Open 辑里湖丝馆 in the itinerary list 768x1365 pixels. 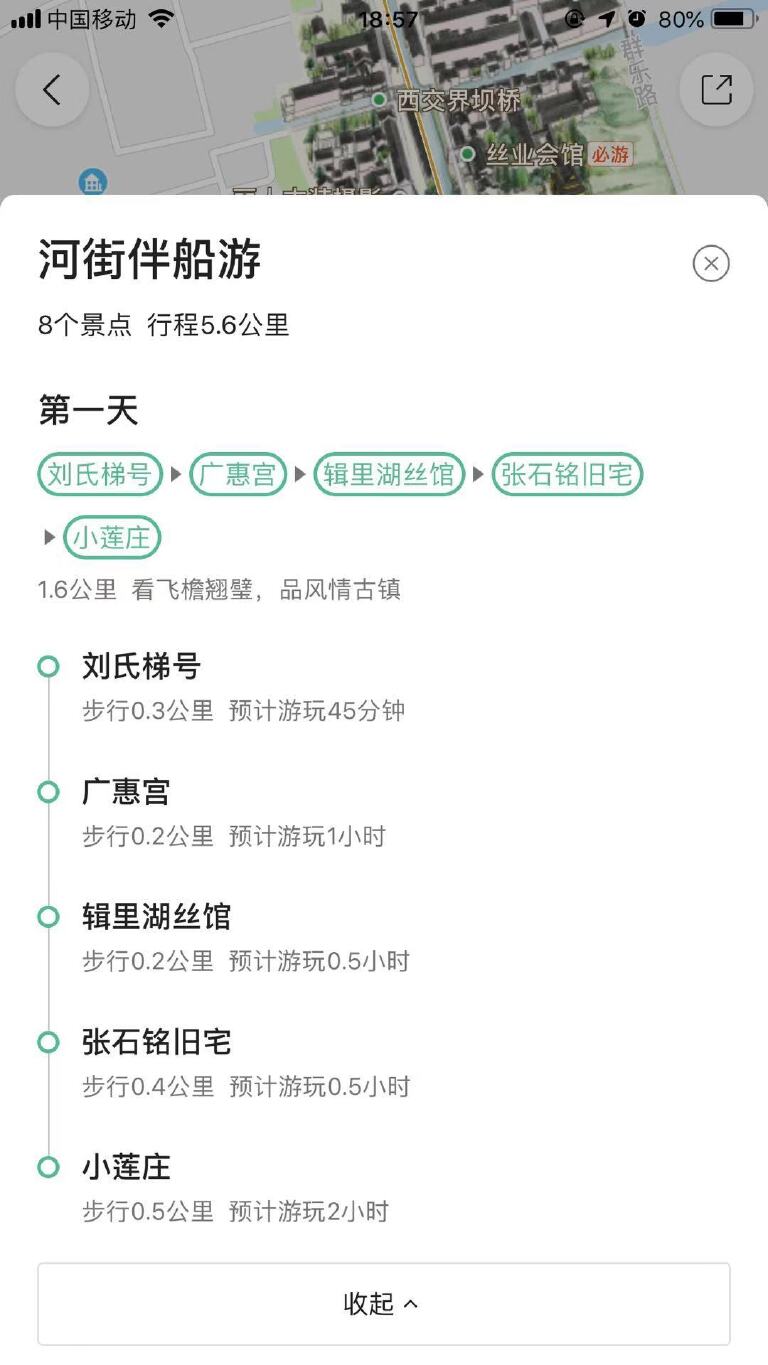tap(156, 917)
